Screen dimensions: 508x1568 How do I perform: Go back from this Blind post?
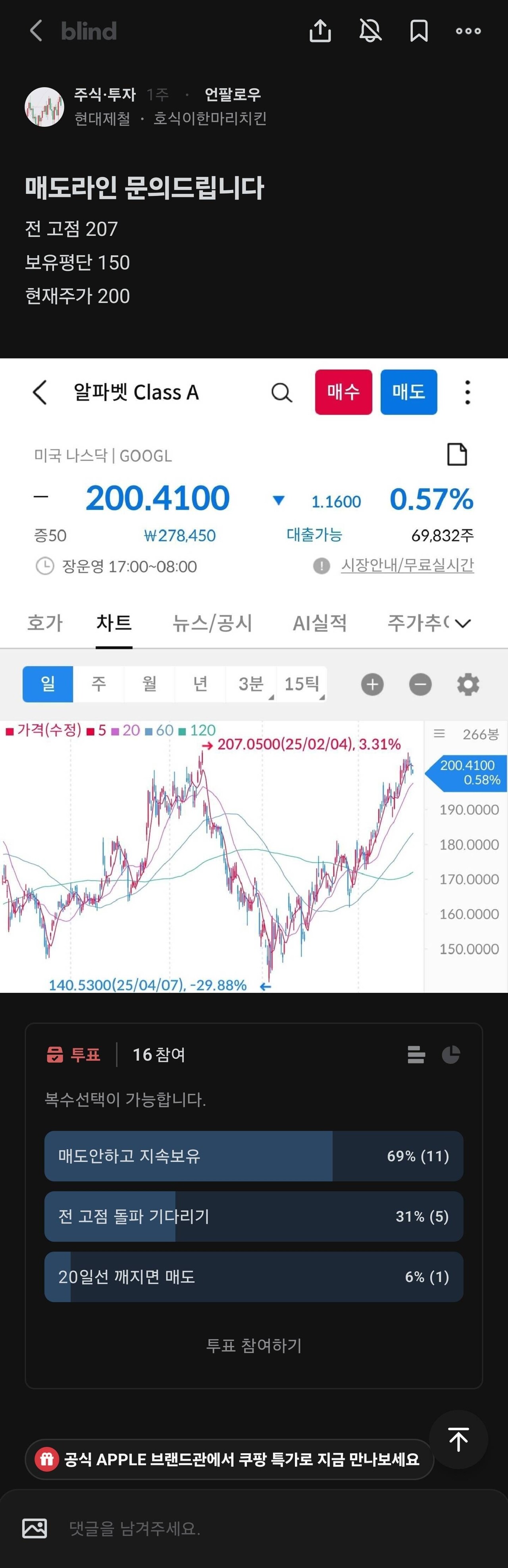pos(36,31)
